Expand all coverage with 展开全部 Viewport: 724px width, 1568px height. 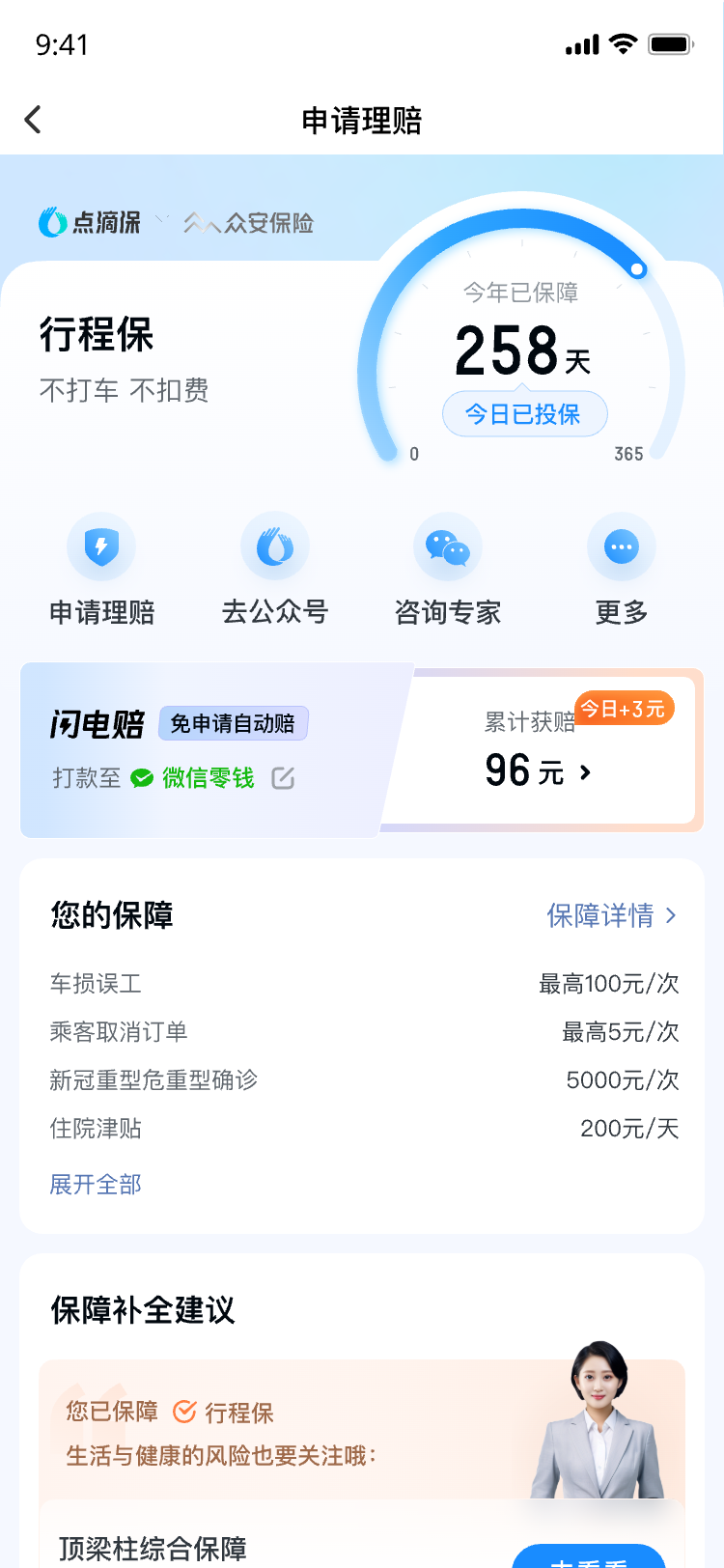[96, 1184]
